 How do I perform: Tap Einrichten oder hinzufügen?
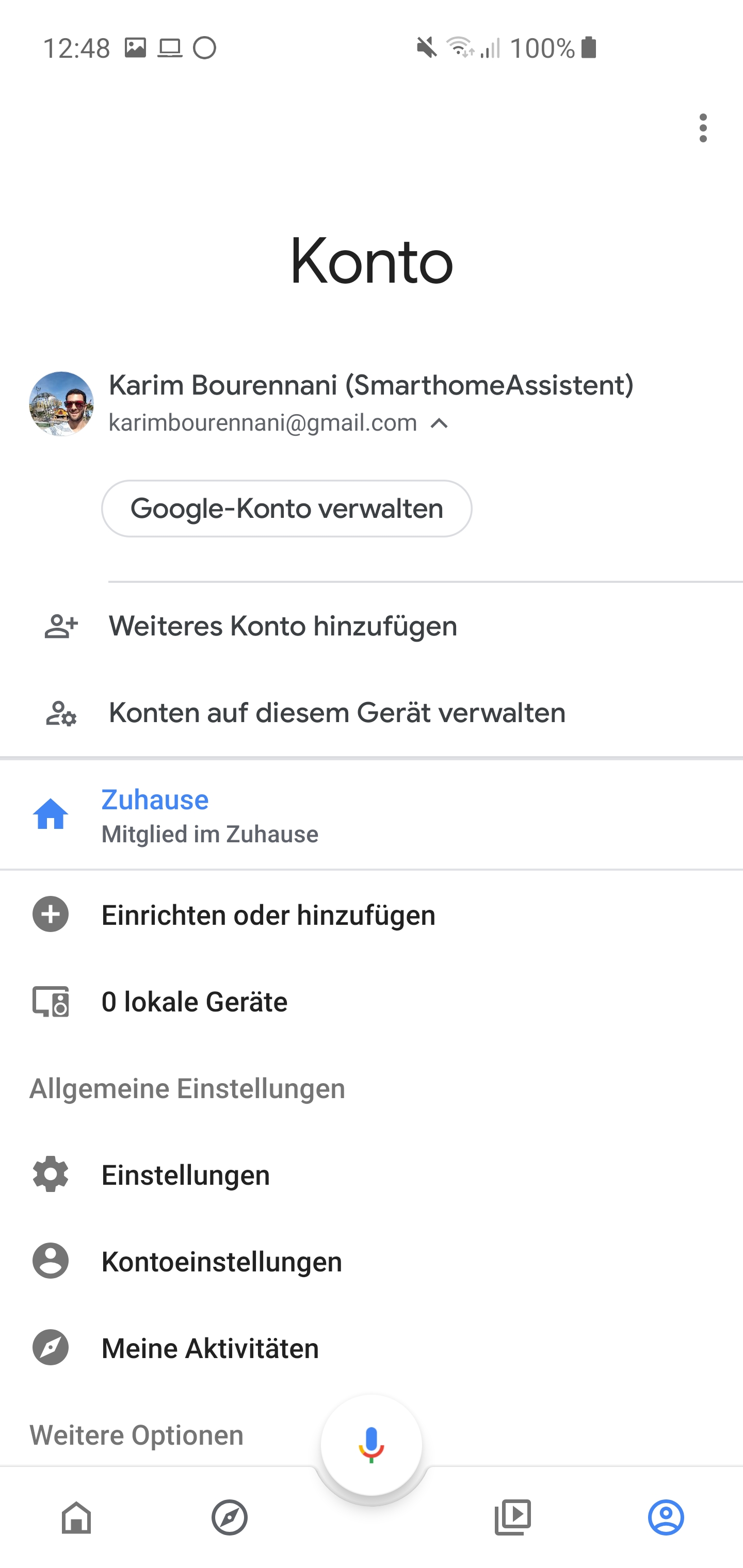(x=268, y=915)
